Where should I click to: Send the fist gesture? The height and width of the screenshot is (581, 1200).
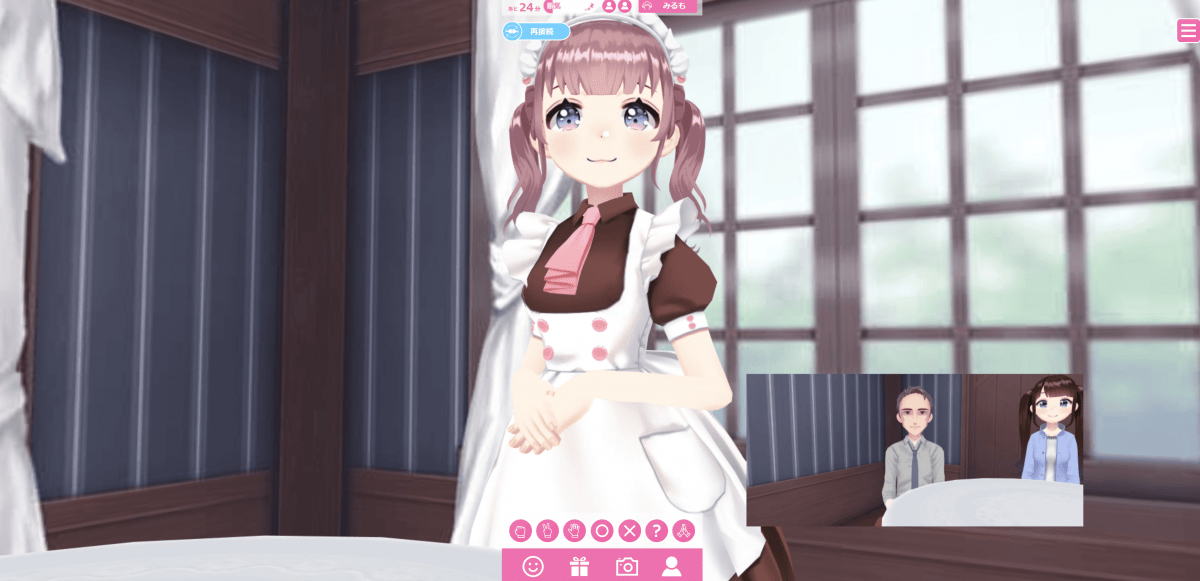[520, 531]
